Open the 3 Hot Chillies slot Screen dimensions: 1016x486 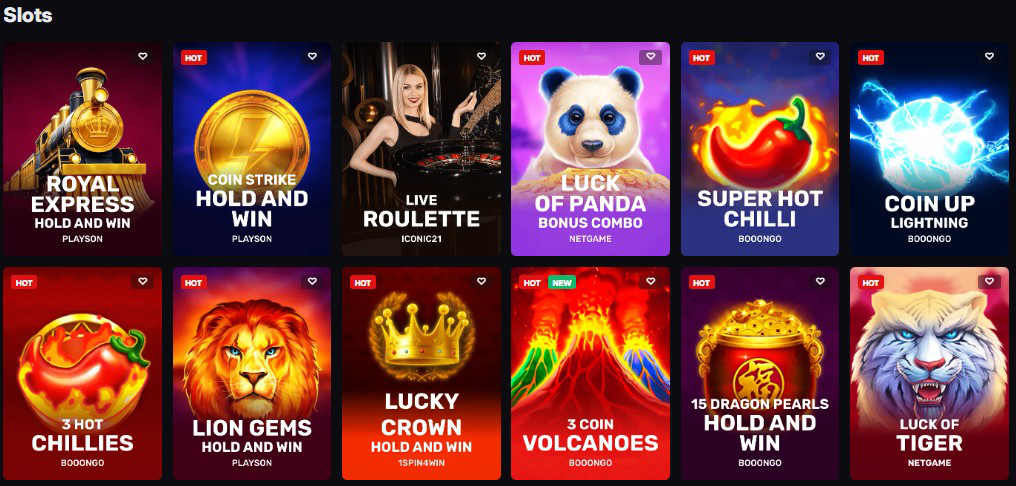pyautogui.click(x=82, y=375)
